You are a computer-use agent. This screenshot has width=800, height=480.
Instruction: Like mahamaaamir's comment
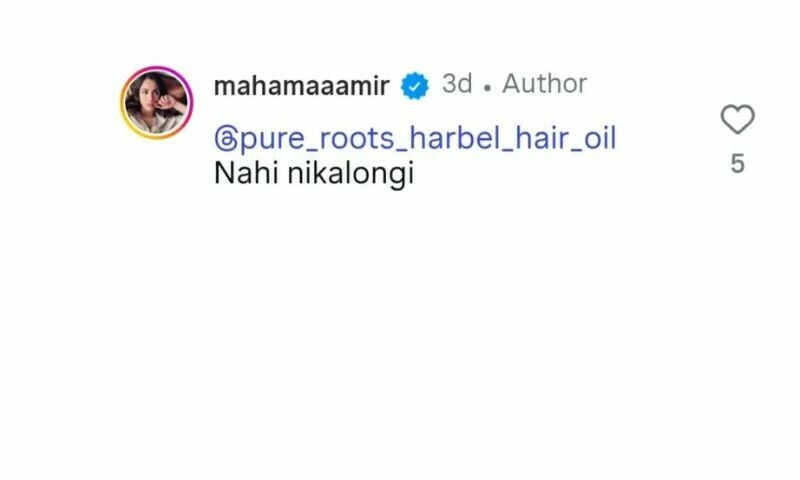tap(737, 120)
